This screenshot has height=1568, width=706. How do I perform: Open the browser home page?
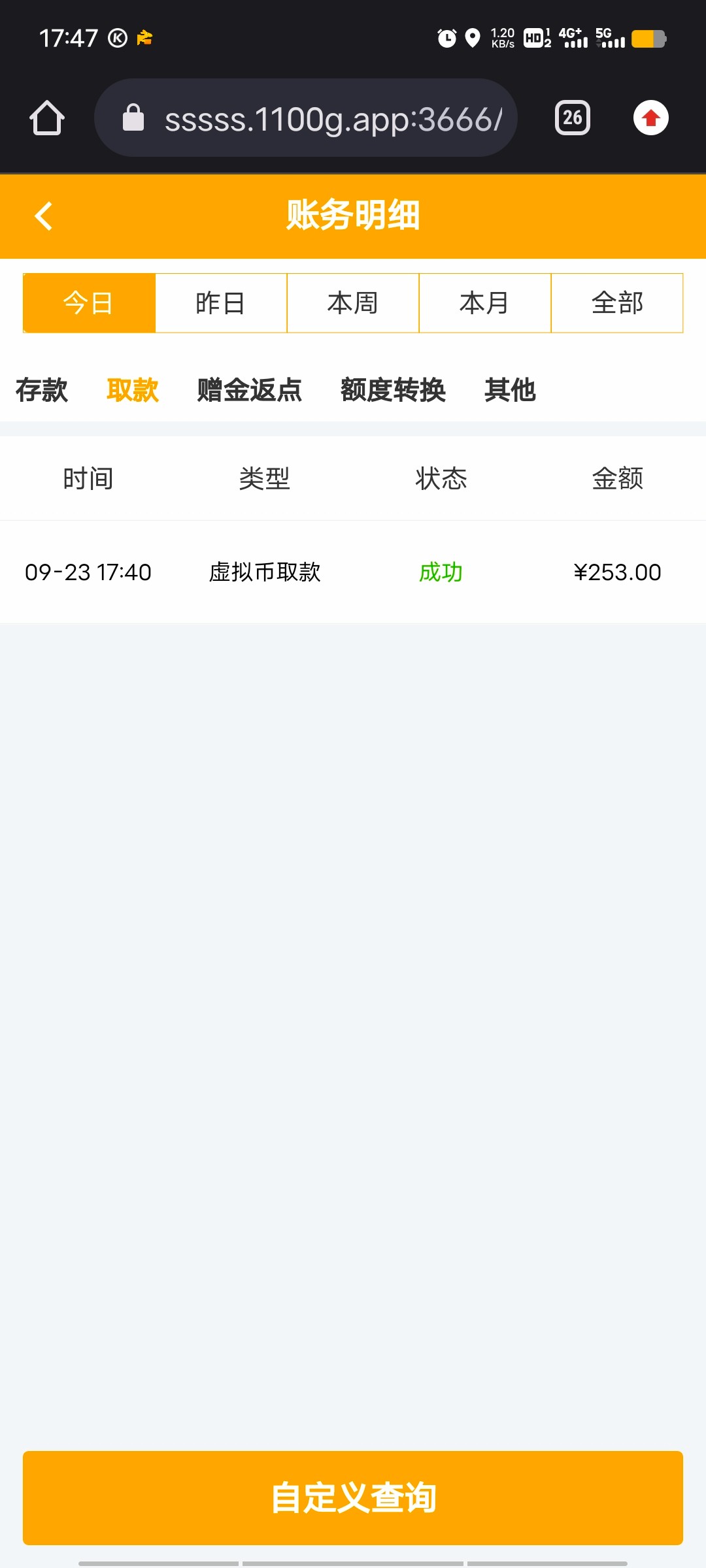point(47,118)
